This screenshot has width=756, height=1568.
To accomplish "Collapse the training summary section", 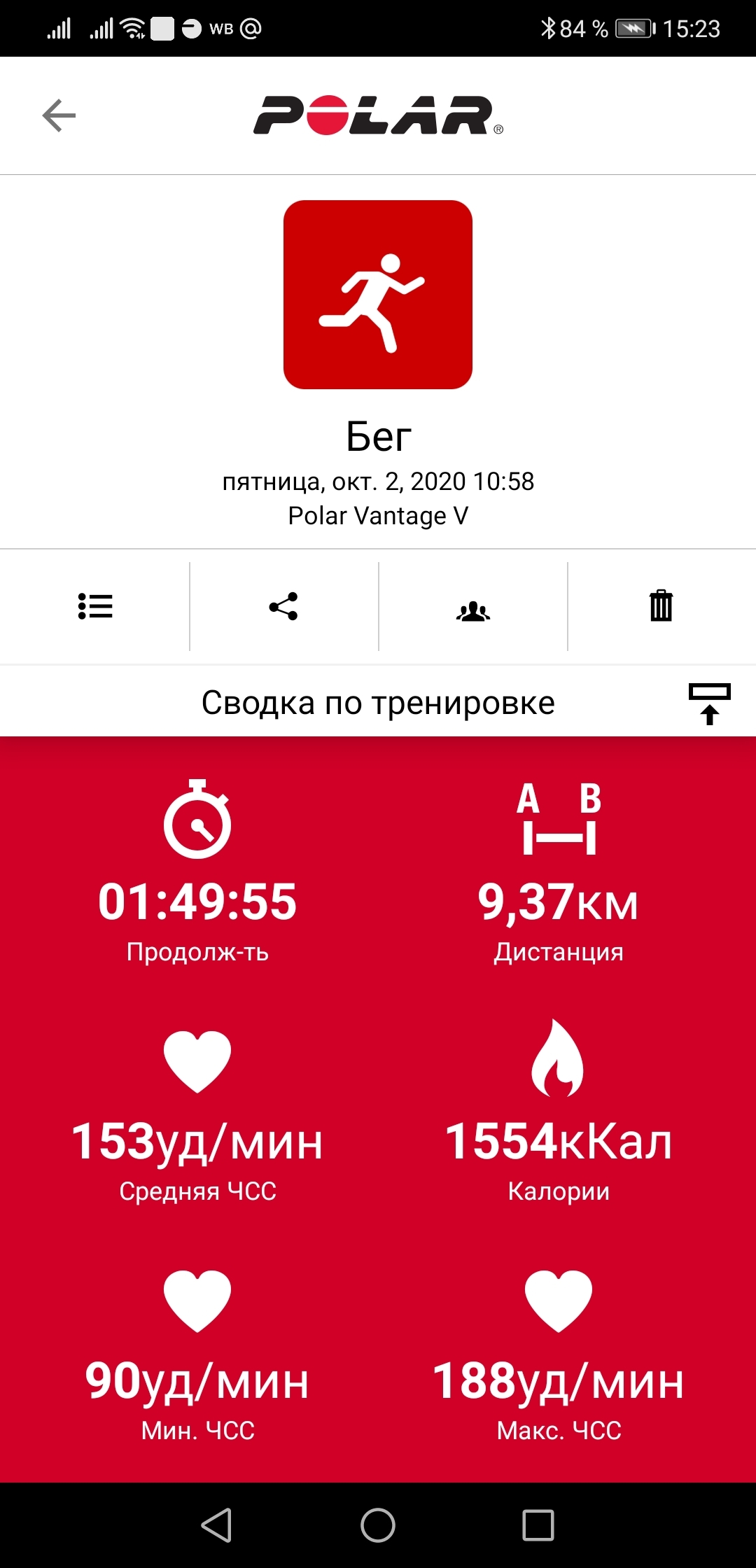I will (709, 703).
